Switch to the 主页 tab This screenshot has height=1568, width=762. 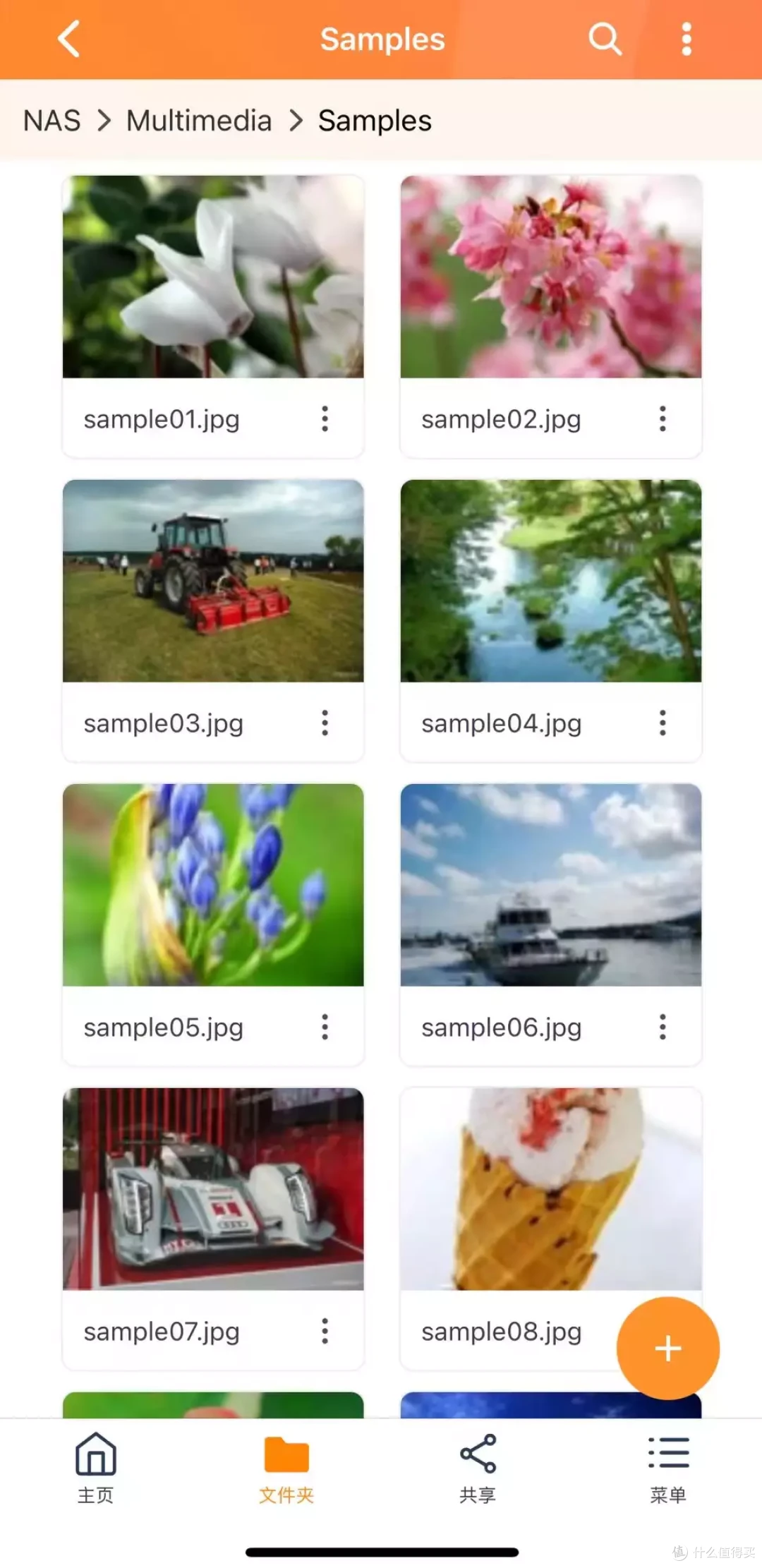coord(95,1468)
